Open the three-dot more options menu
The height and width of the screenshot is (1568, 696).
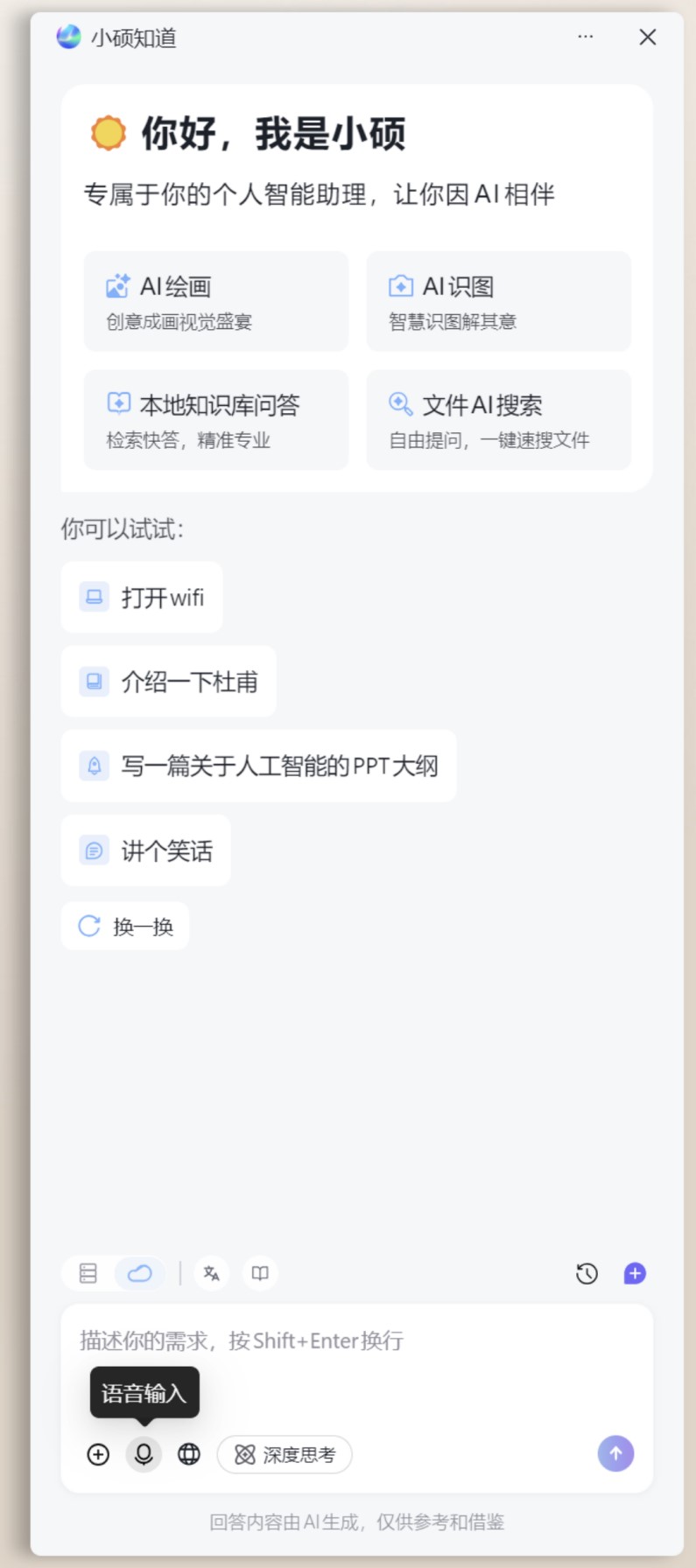pos(585,37)
